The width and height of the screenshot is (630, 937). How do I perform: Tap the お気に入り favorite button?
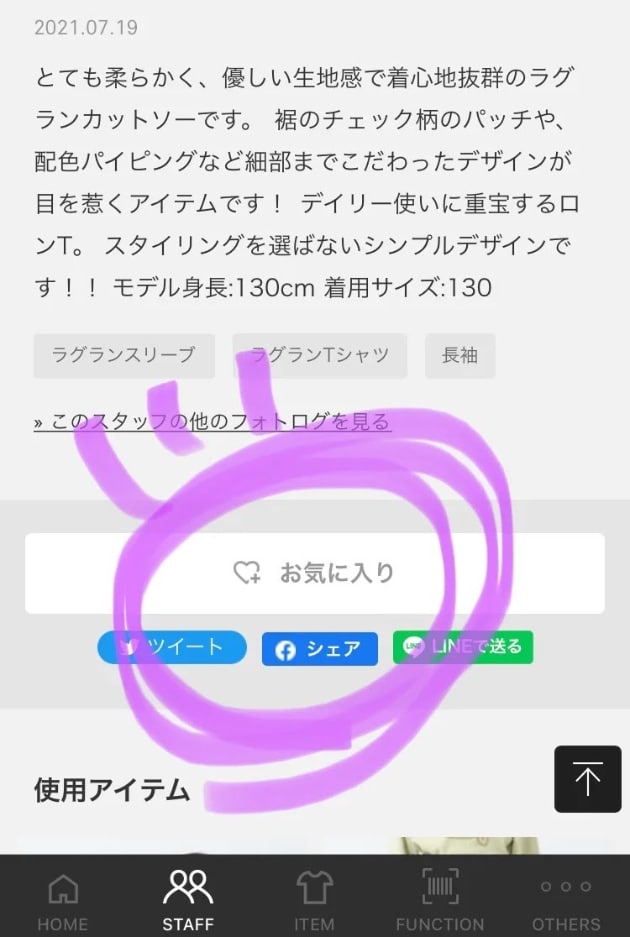[x=314, y=573]
